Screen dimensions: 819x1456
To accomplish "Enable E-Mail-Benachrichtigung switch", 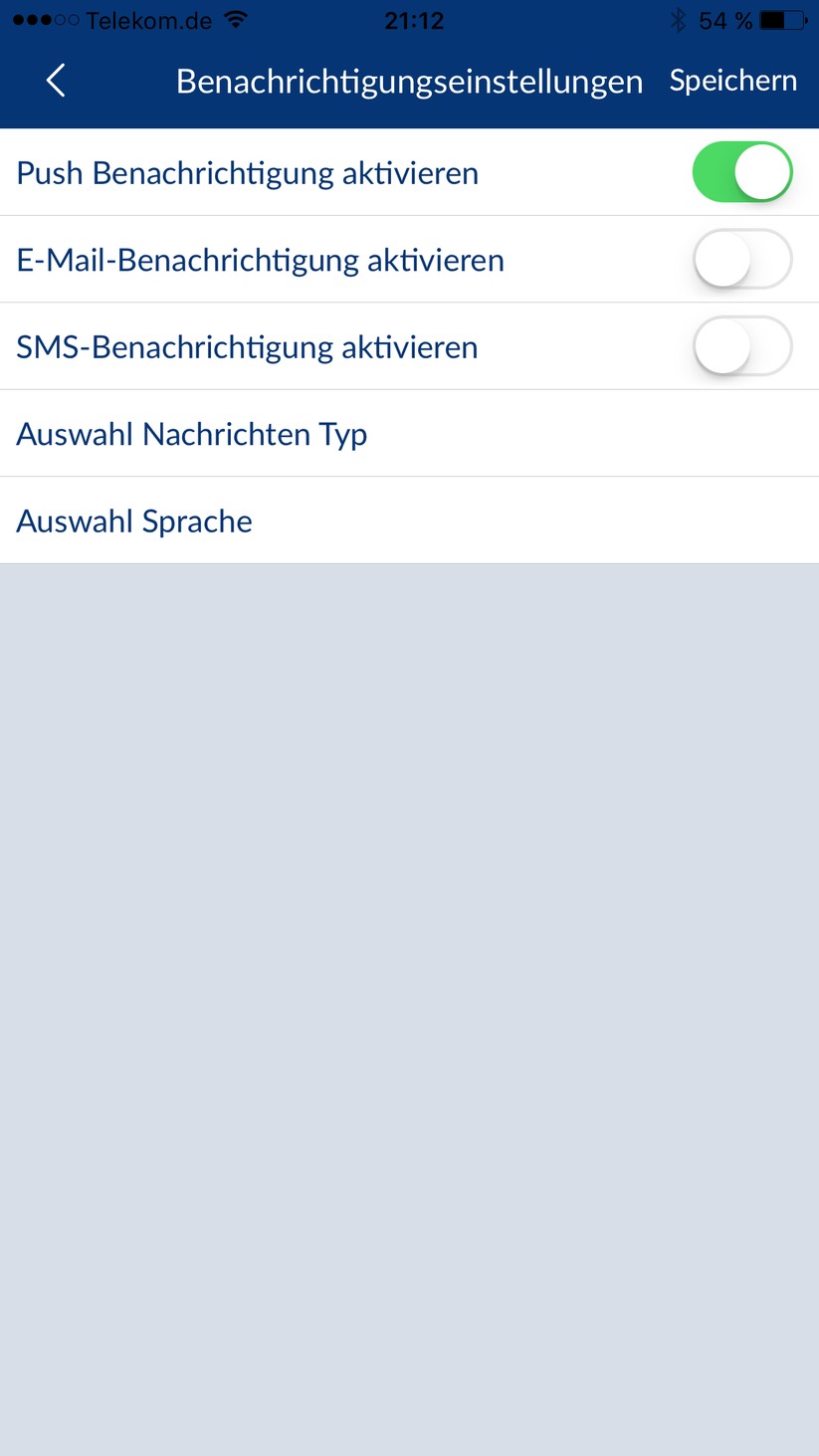I will click(x=741, y=260).
